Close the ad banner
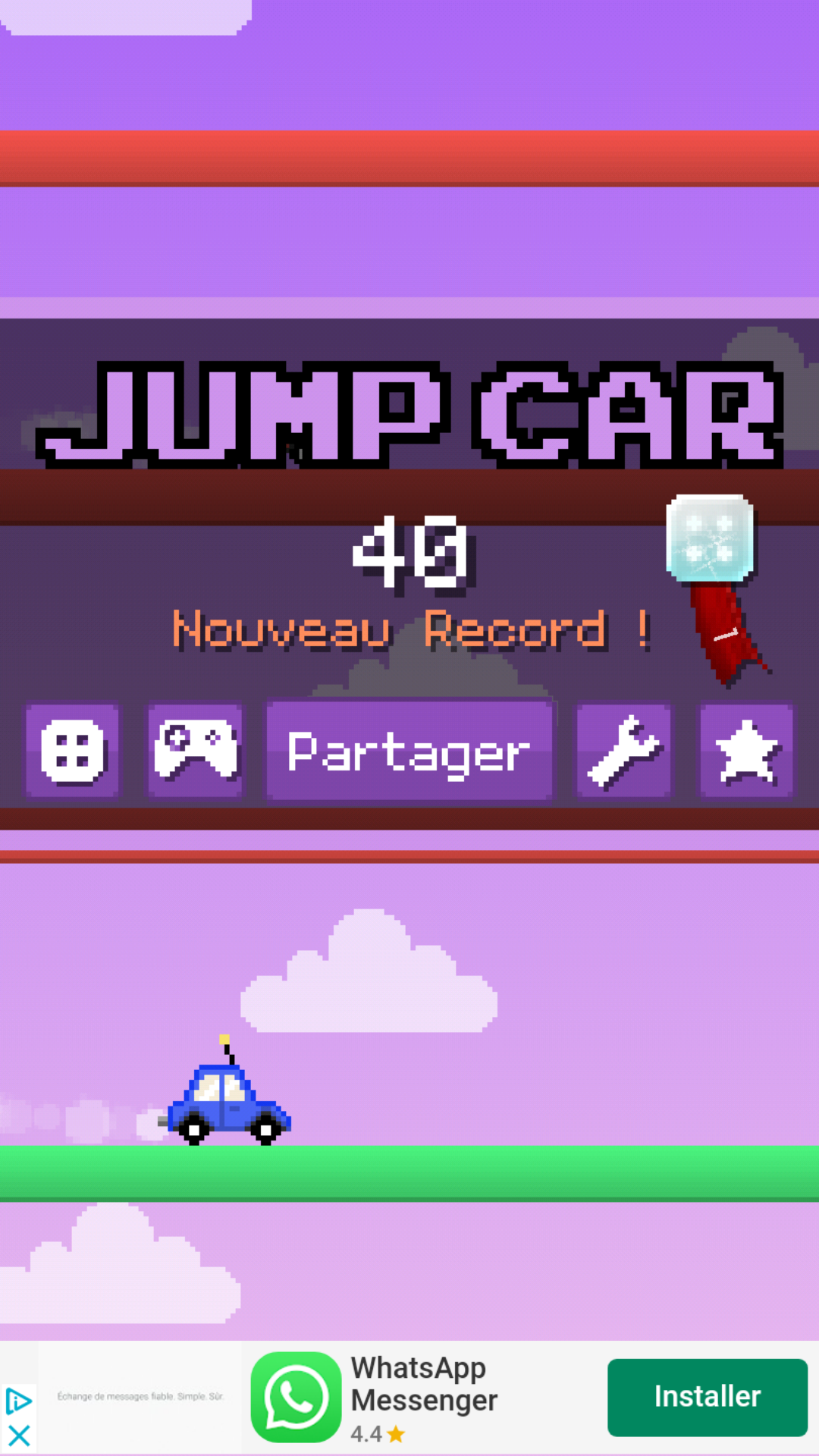 (19, 1436)
